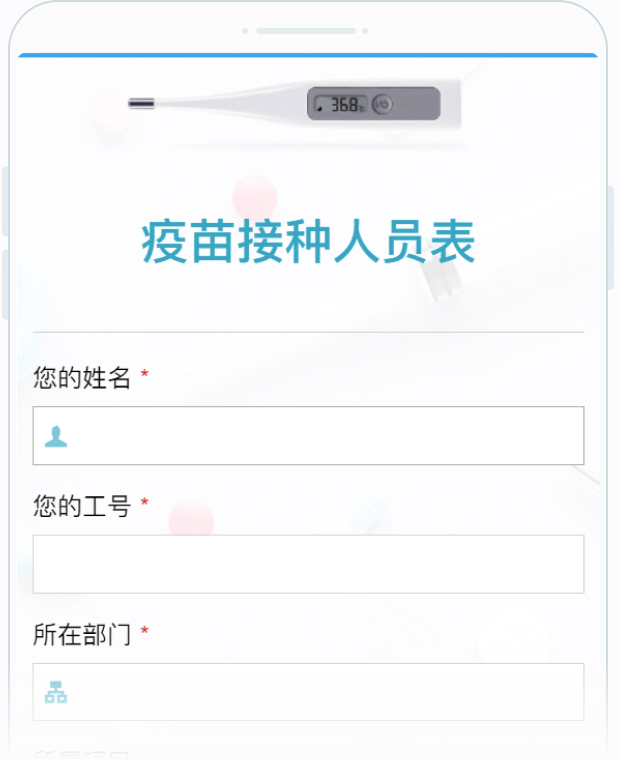
Task: Focus the 您的工号 employee number field
Action: coord(308,564)
